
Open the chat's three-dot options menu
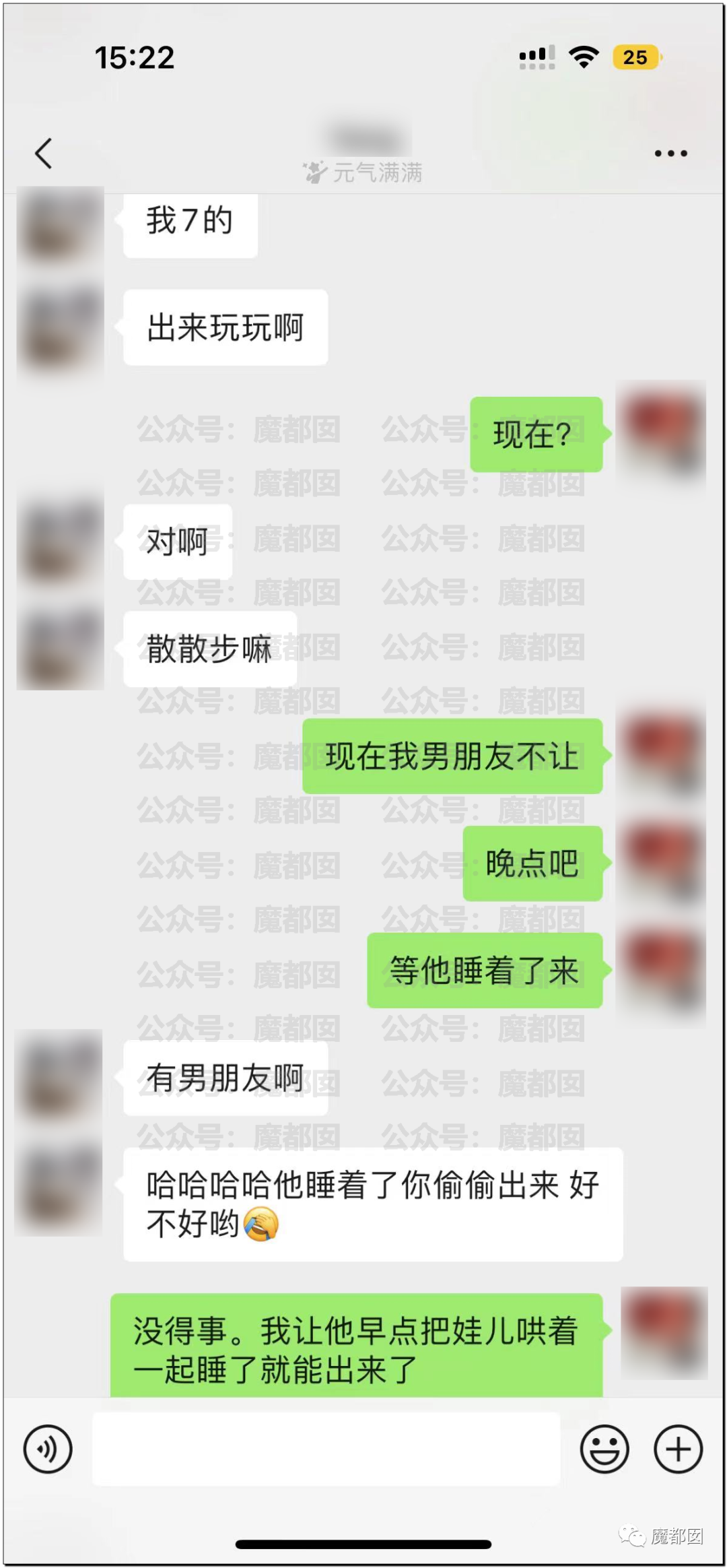coord(670,154)
